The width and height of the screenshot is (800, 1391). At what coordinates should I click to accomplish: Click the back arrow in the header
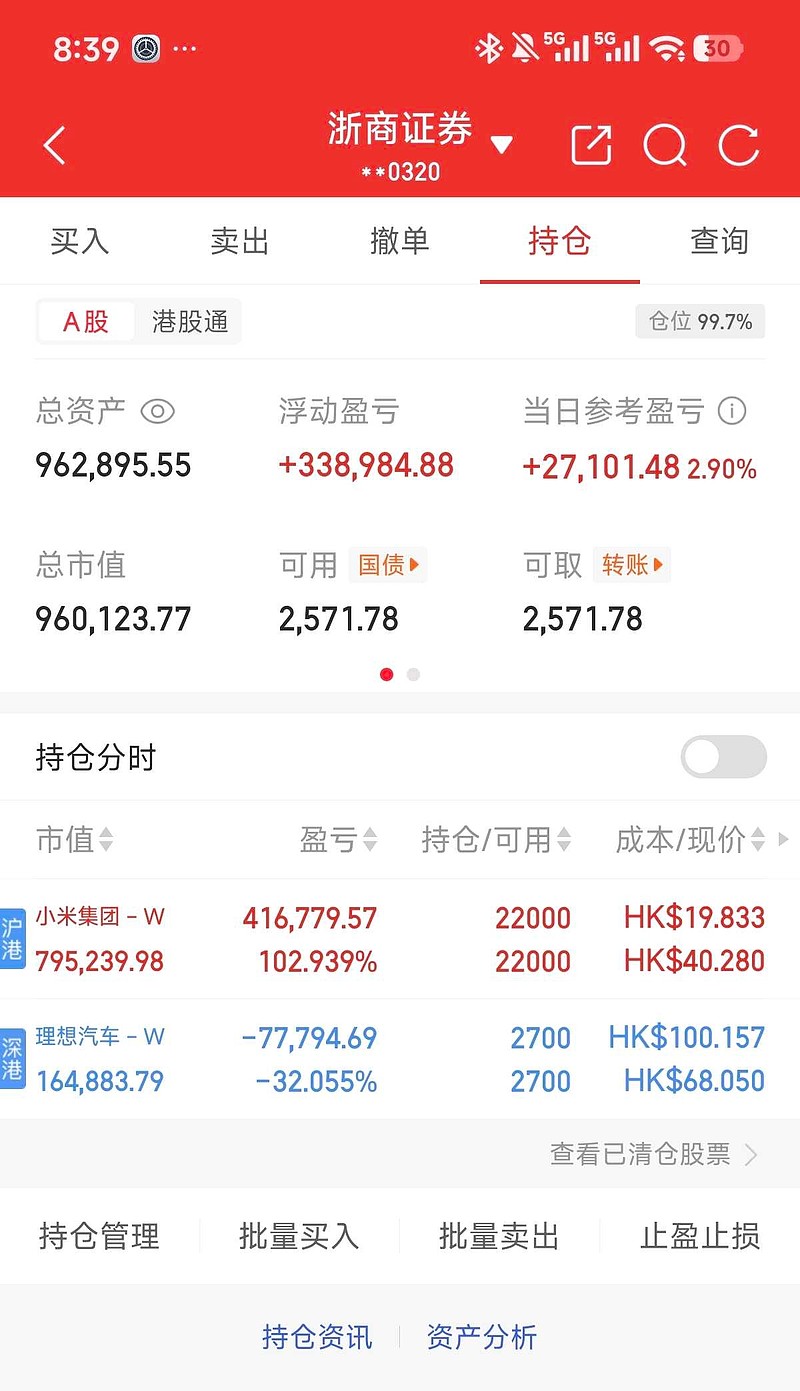[x=54, y=144]
